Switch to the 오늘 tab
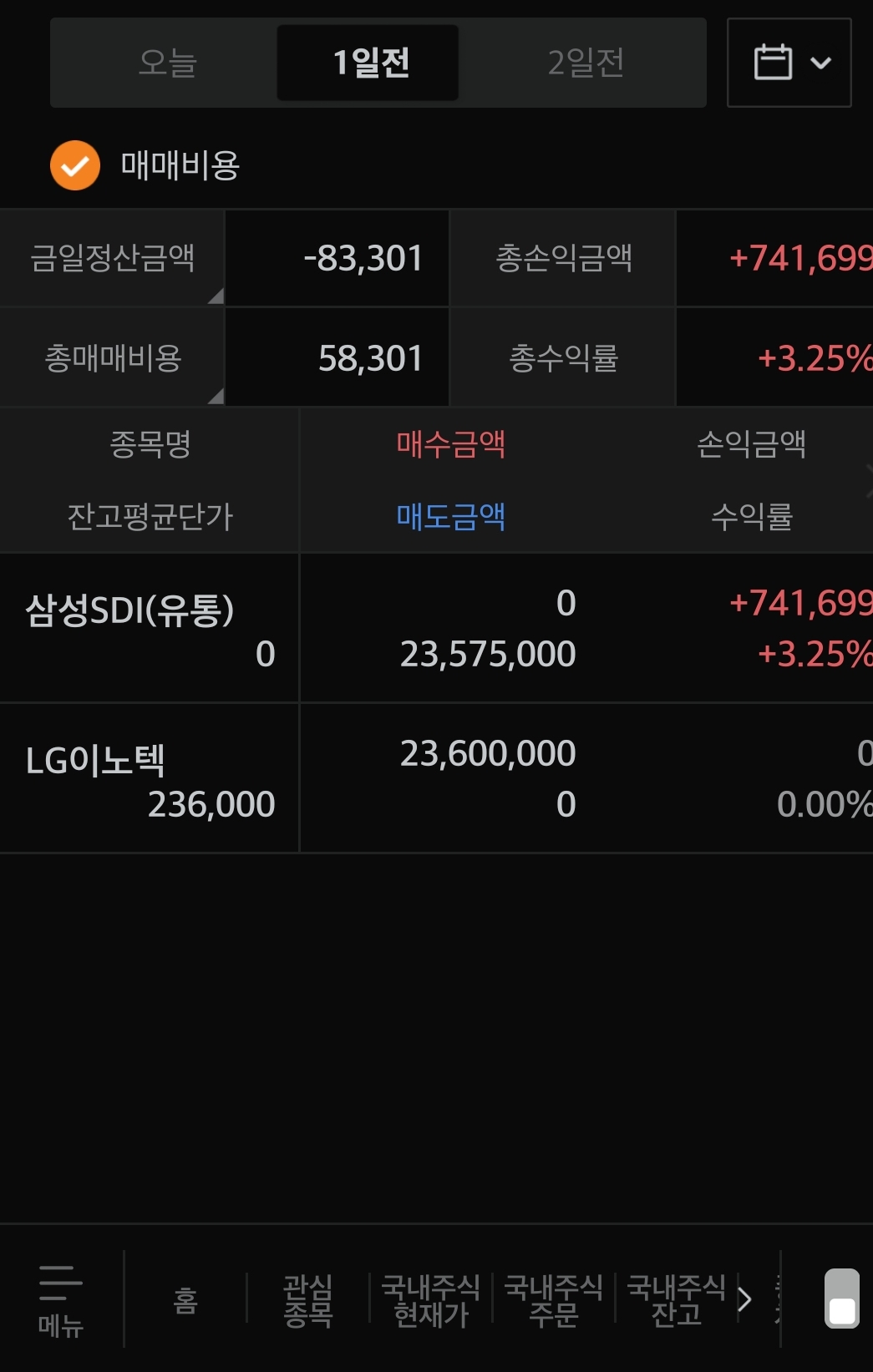The width and height of the screenshot is (873, 1372). tap(167, 63)
